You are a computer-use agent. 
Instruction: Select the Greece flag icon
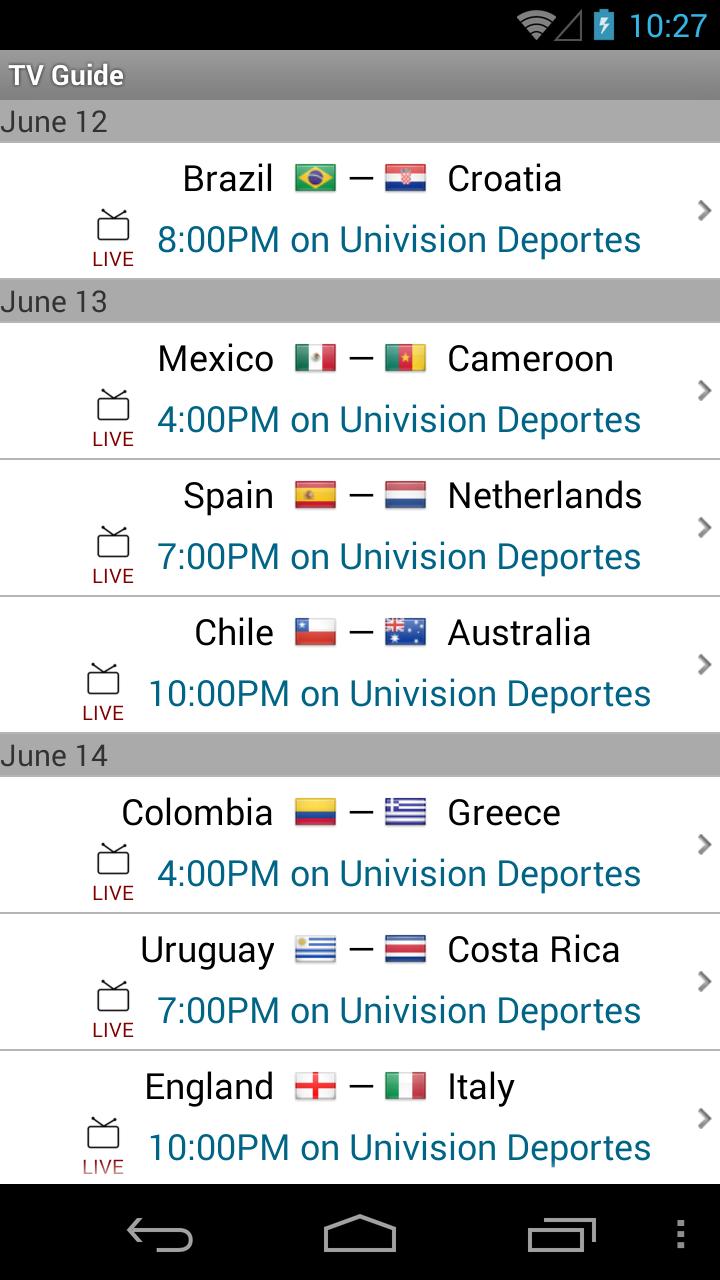pos(404,812)
